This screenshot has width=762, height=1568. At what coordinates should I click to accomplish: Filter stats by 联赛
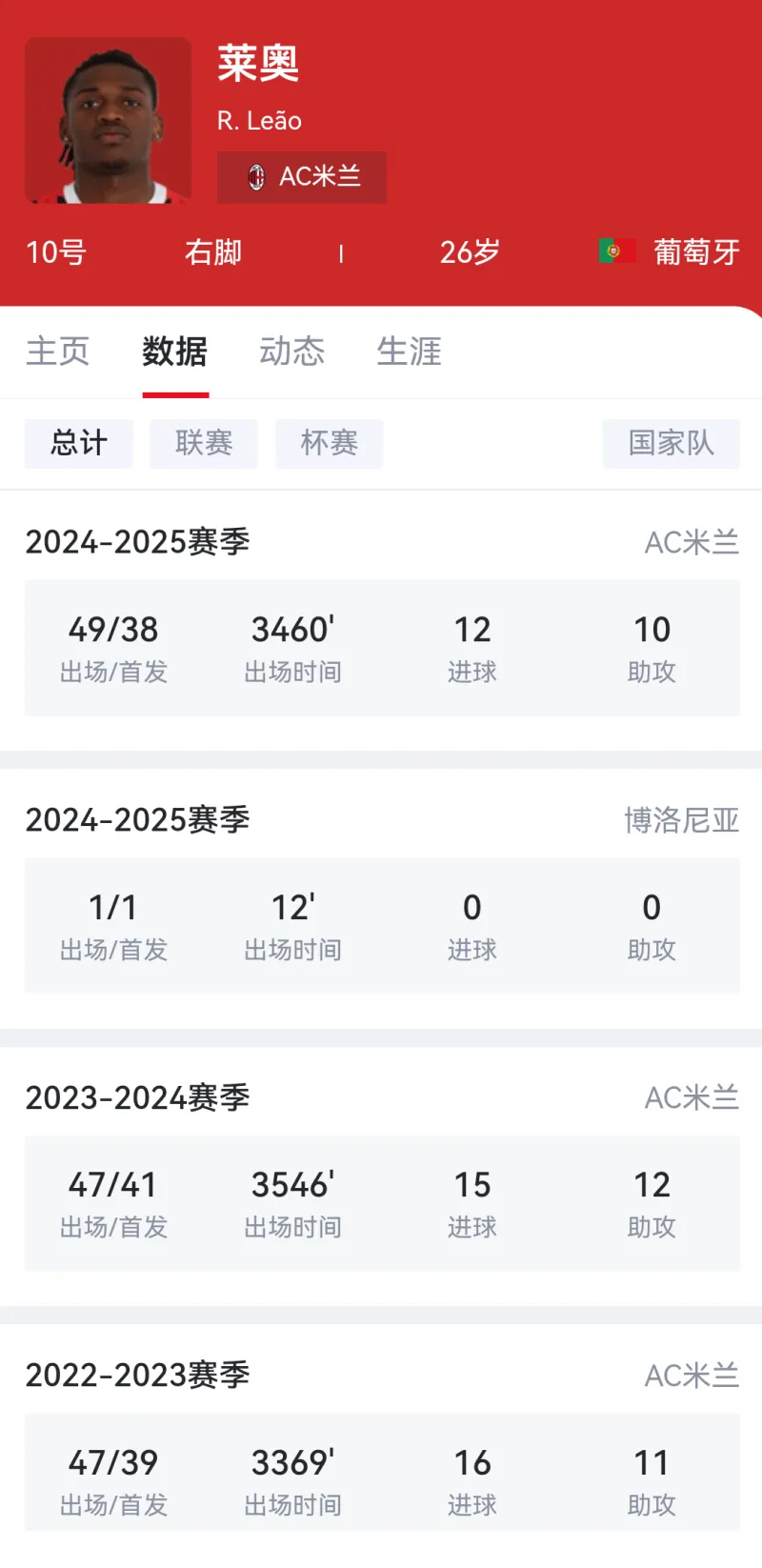(204, 443)
